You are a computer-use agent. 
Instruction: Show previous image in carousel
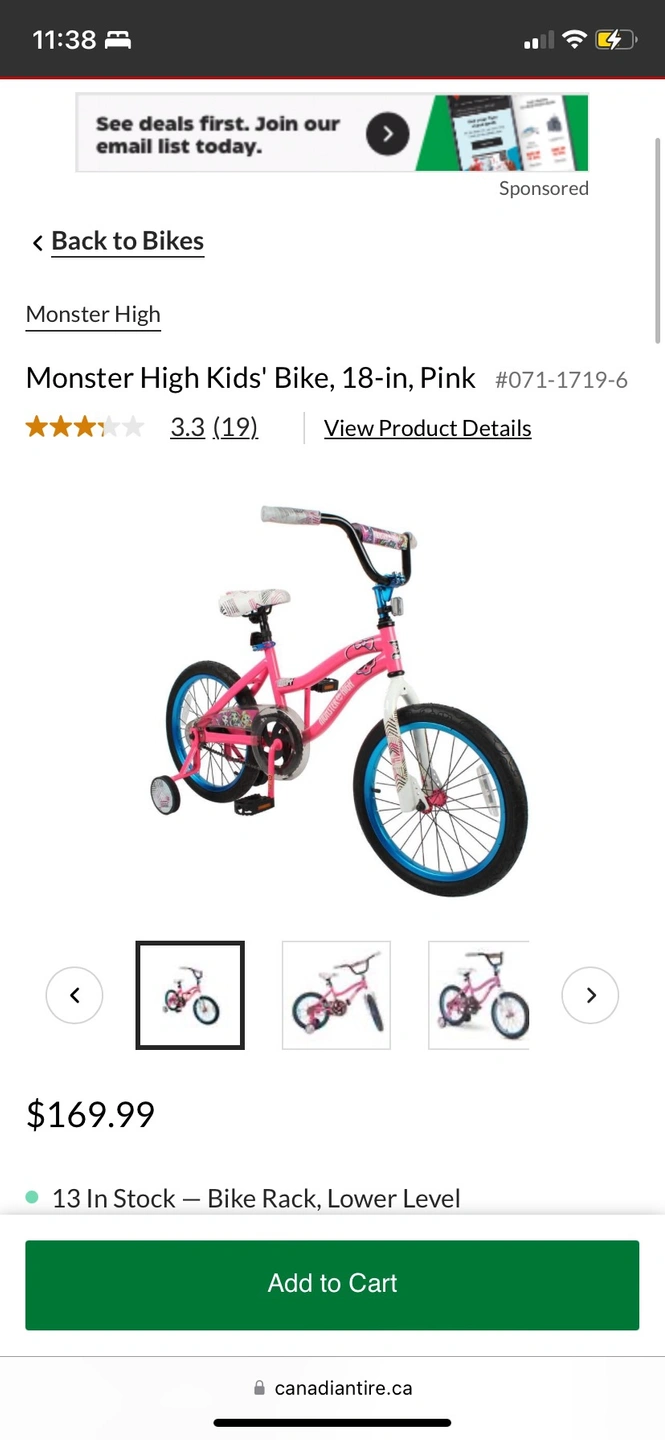click(74, 995)
